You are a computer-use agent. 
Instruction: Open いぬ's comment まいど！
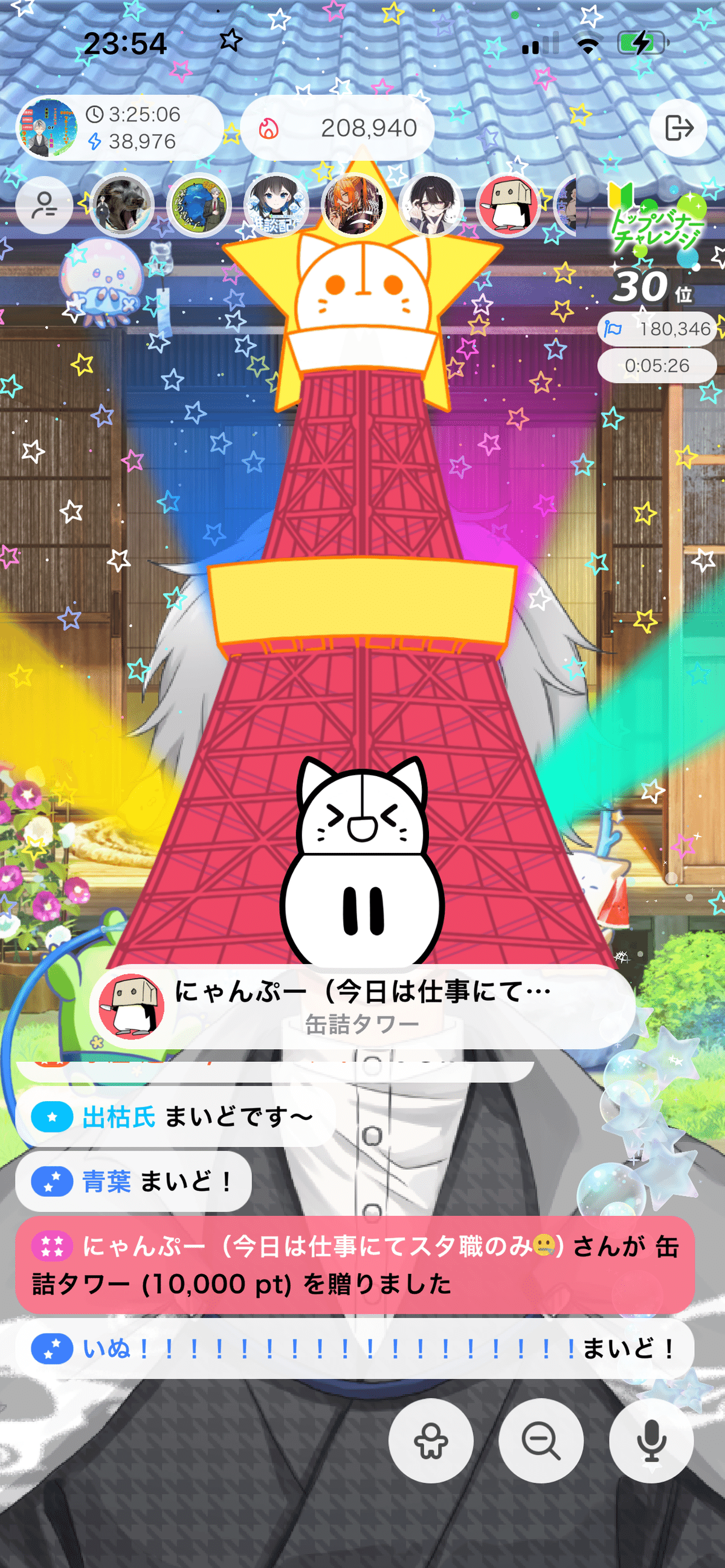(355, 1349)
